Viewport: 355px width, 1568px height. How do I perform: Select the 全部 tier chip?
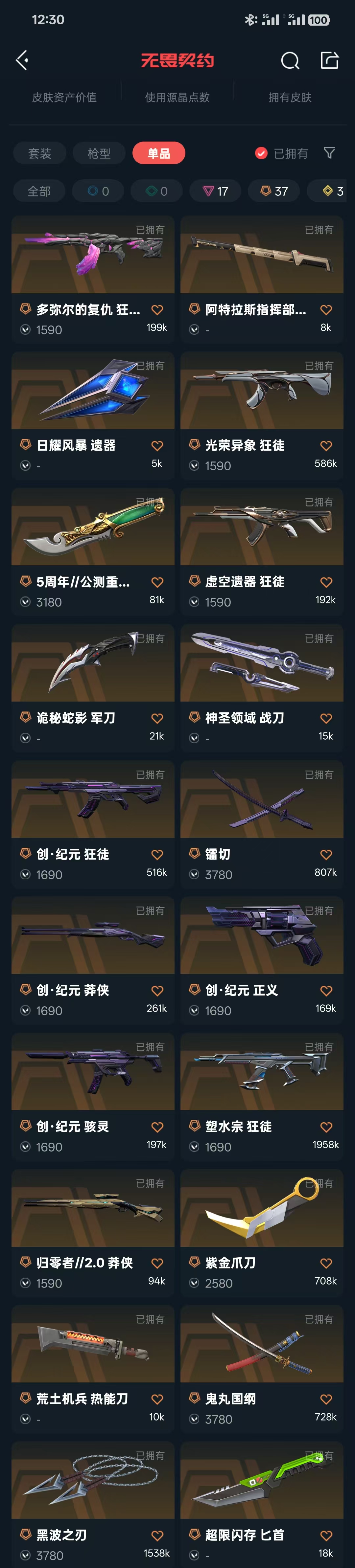(39, 191)
